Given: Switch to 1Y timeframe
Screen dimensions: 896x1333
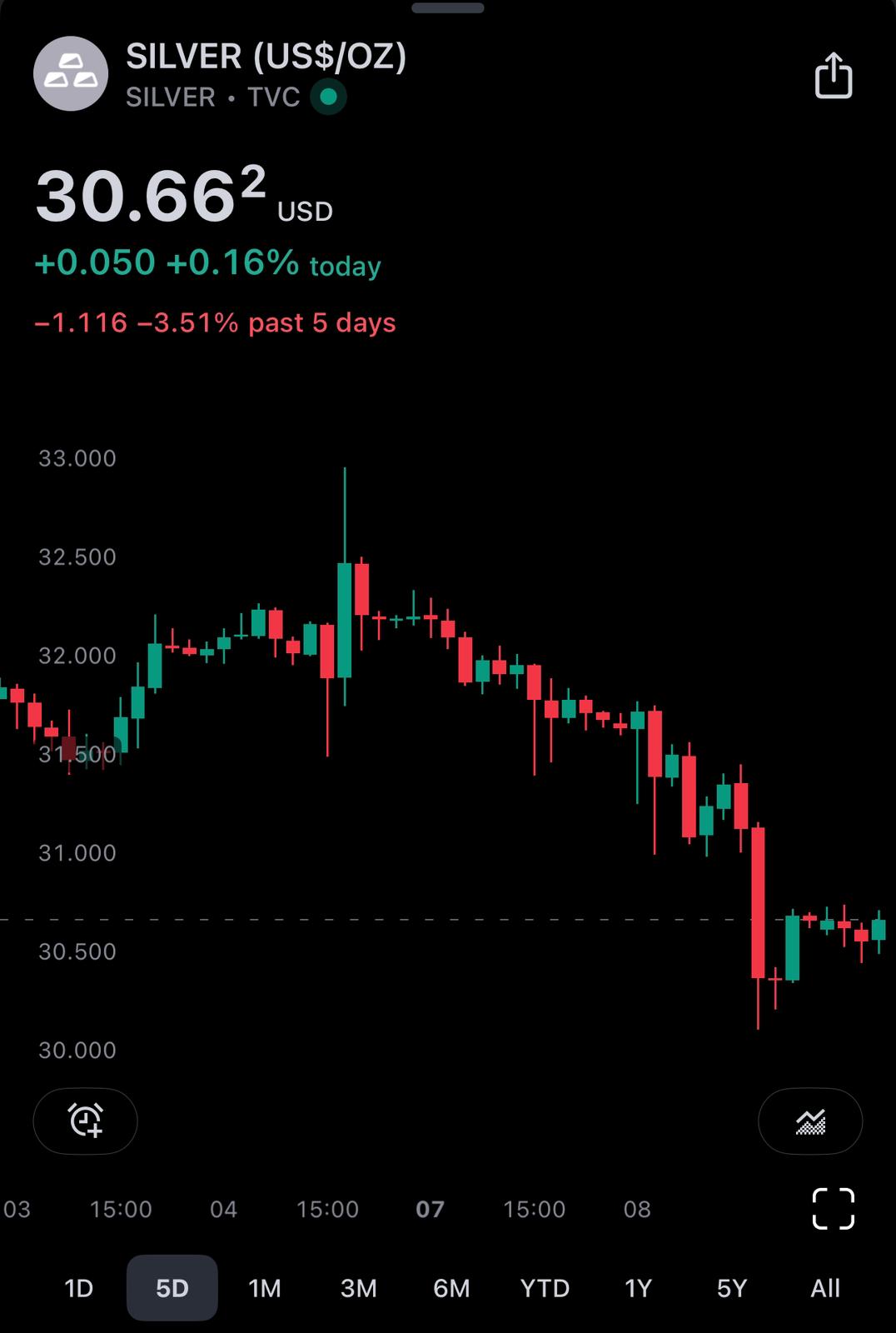Looking at the screenshot, I should coord(638,1288).
